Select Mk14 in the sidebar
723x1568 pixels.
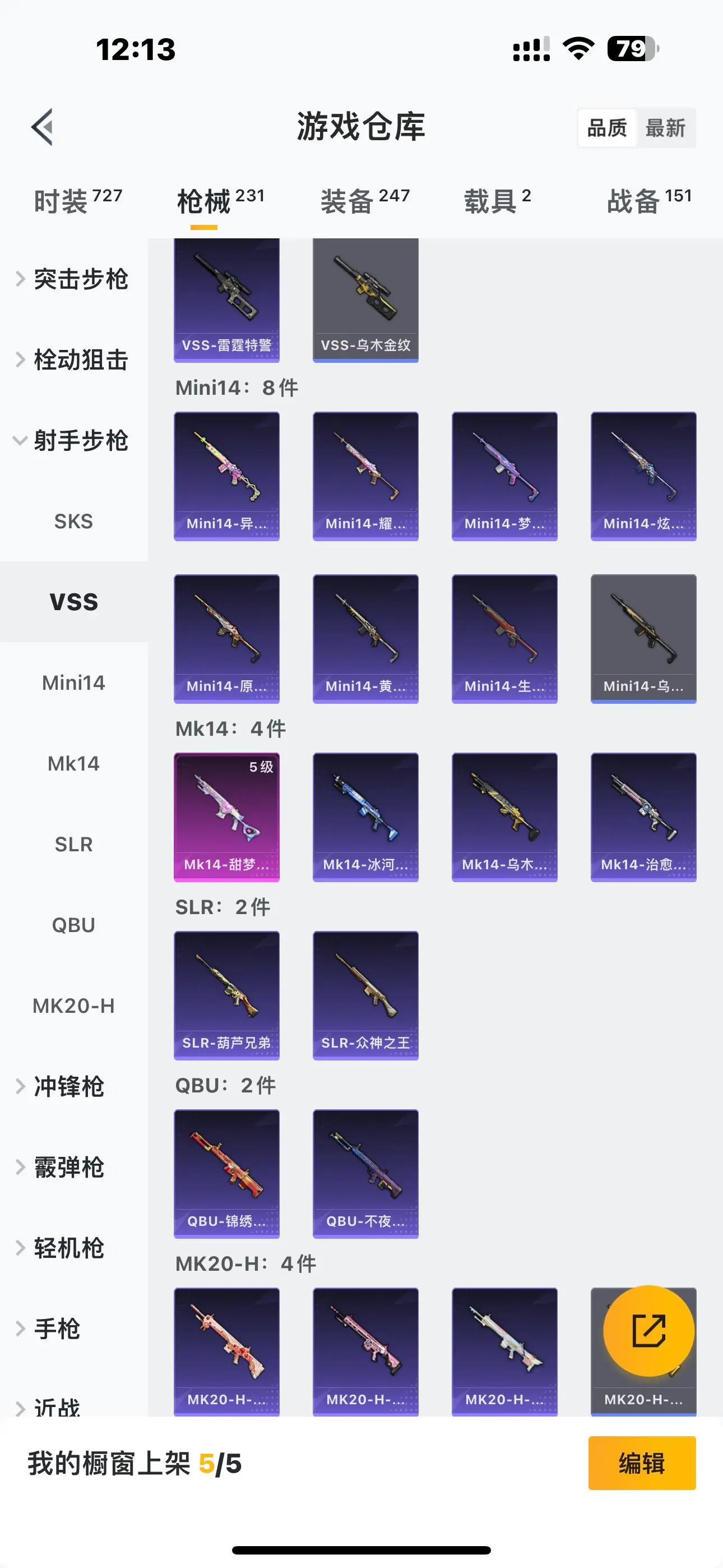[73, 763]
